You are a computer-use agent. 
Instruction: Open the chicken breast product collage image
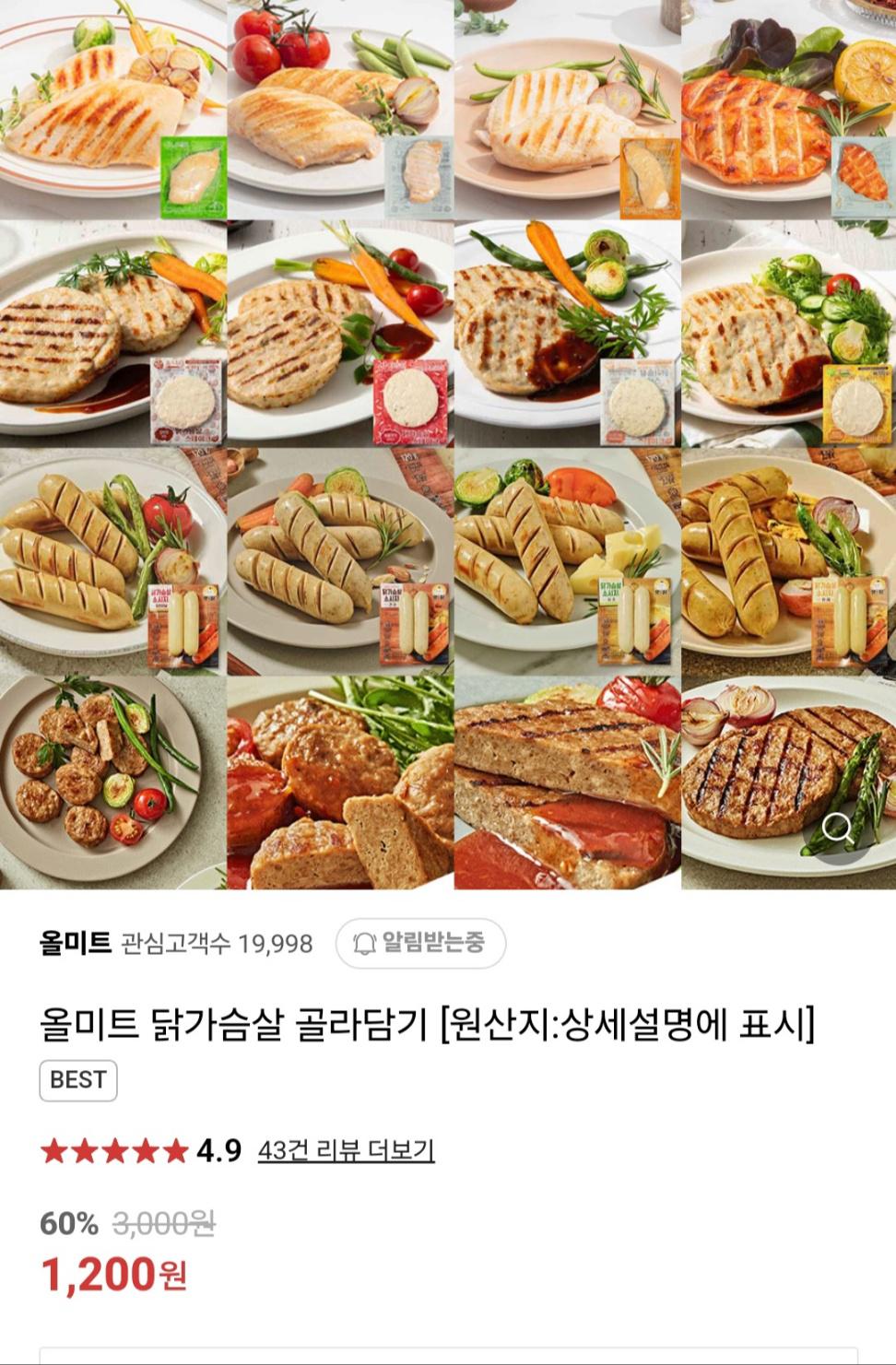click(x=448, y=442)
